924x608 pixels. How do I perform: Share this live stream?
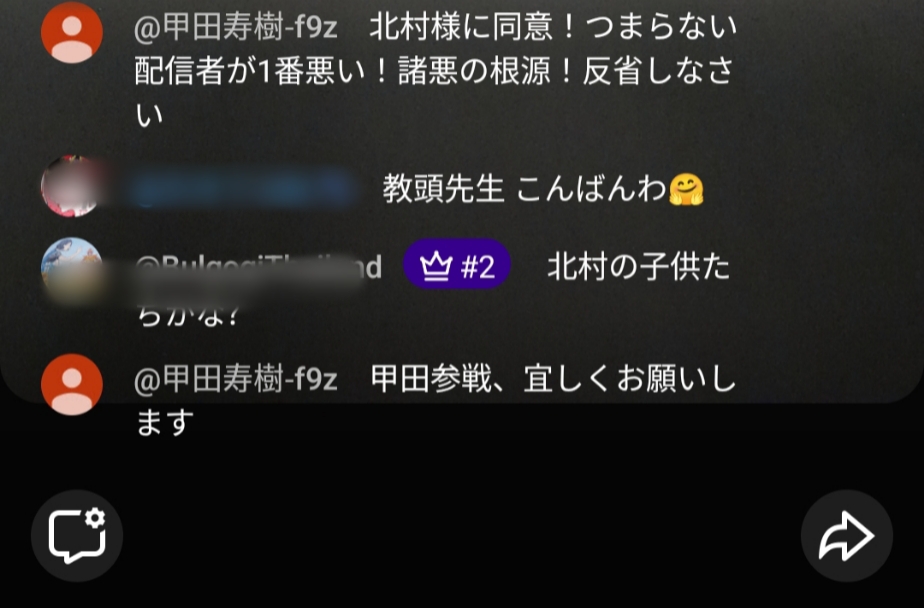846,536
